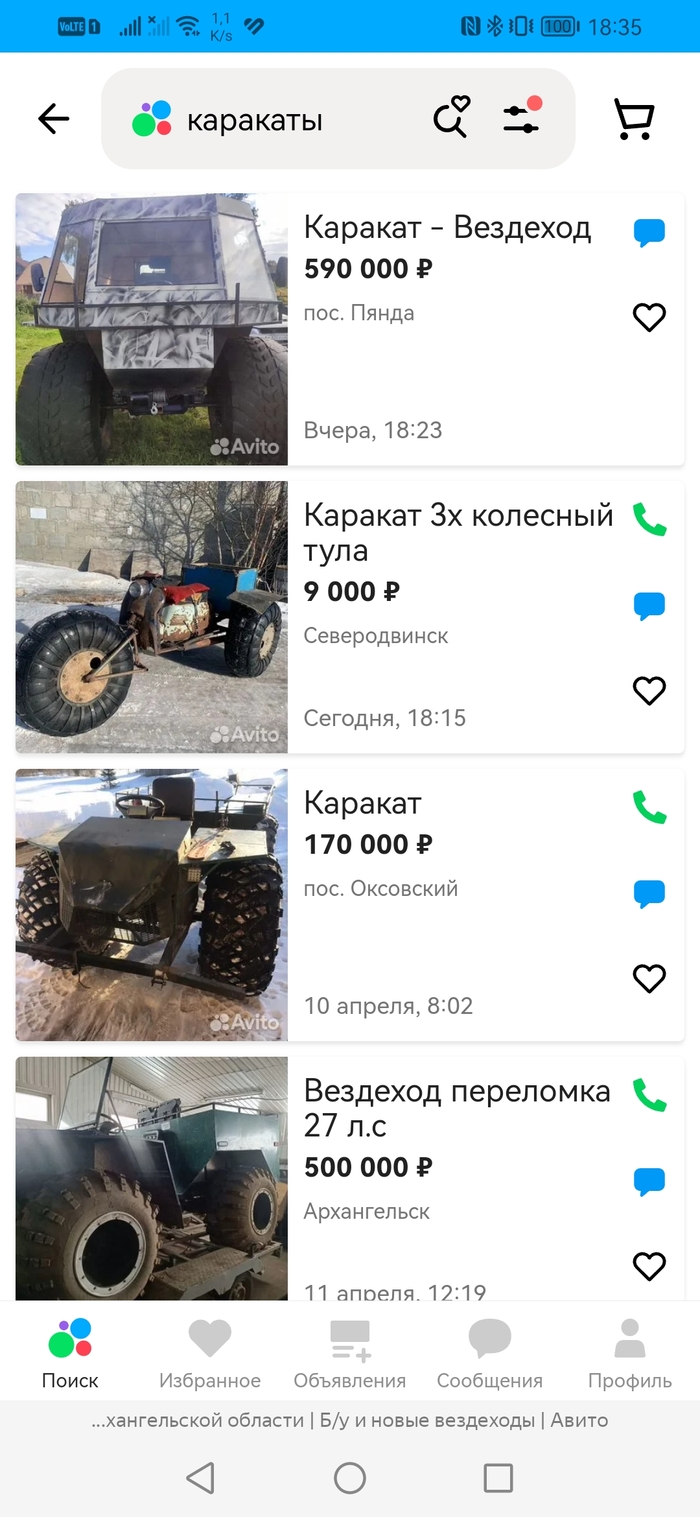This screenshot has width=700, height=1517.
Task: Switch to the Избранное tab
Action: pyautogui.click(x=210, y=1353)
